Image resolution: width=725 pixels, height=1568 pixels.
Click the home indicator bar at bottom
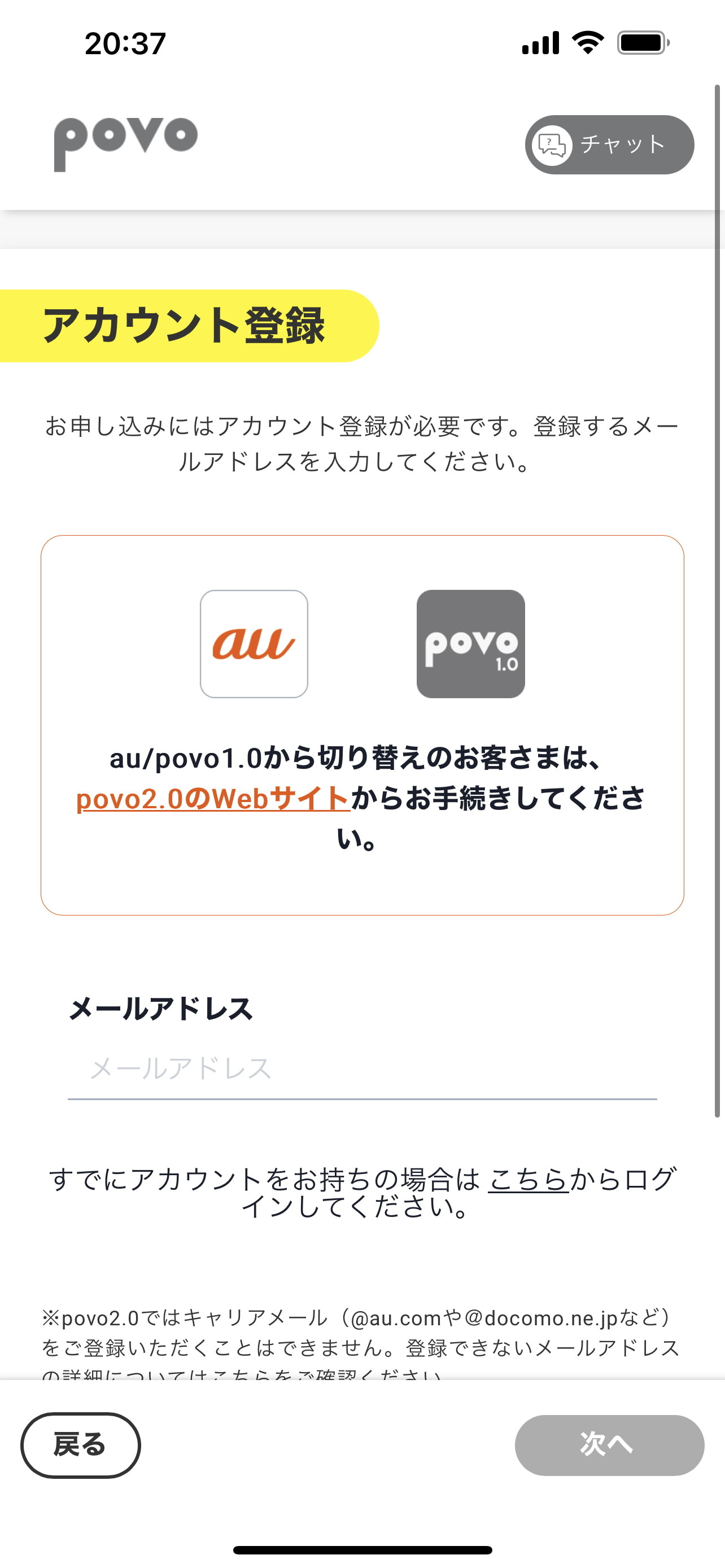click(362, 1548)
